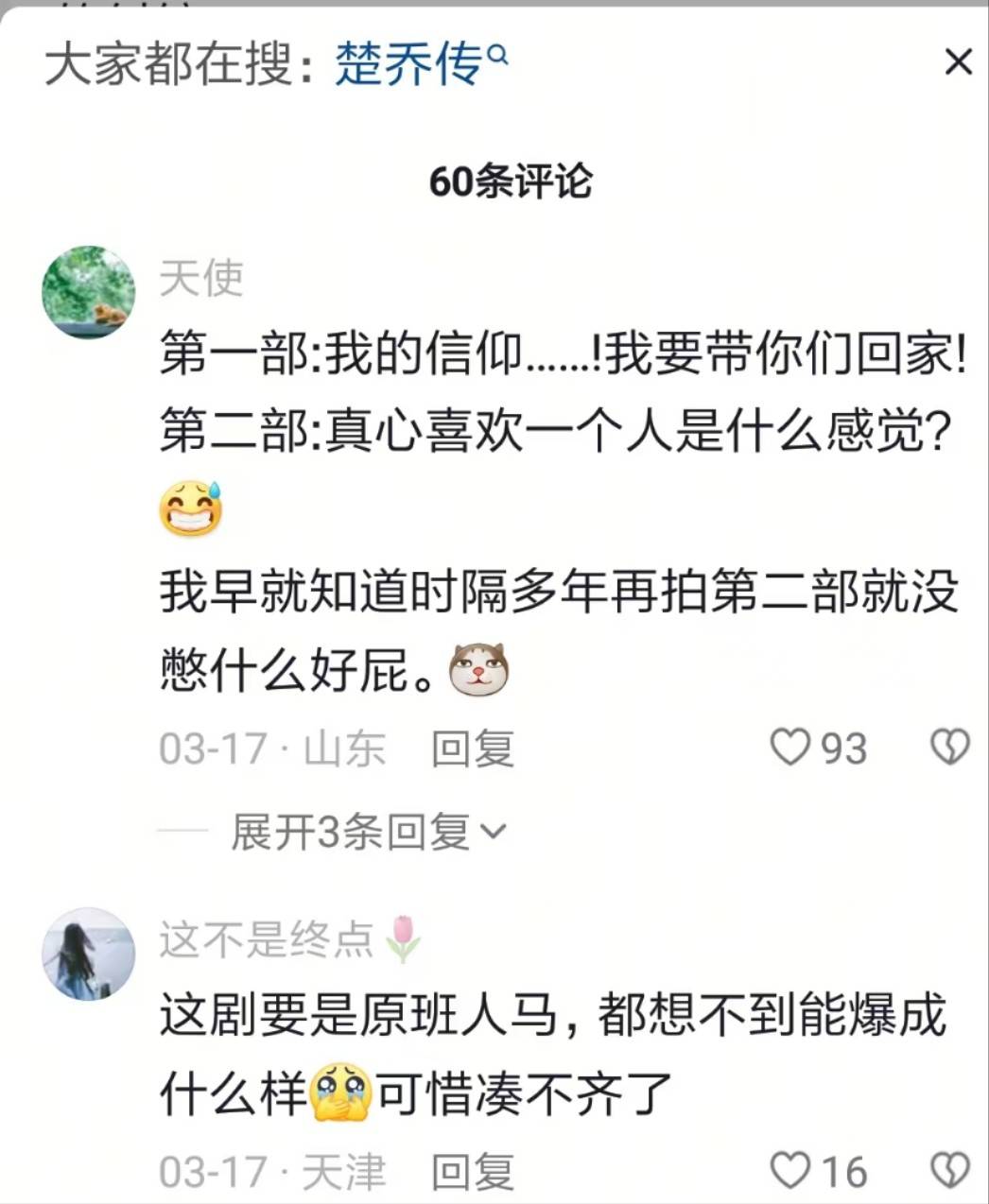The image size is (989, 1204).
Task: Dislike 这不是终点's comment
Action: click(949, 1171)
